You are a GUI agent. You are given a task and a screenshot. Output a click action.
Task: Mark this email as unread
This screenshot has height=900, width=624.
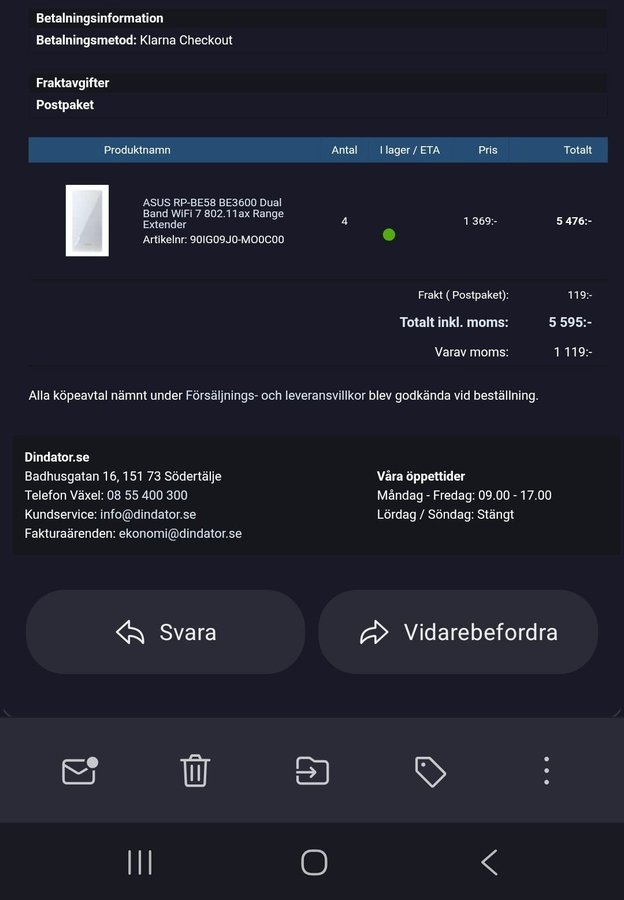click(x=79, y=770)
